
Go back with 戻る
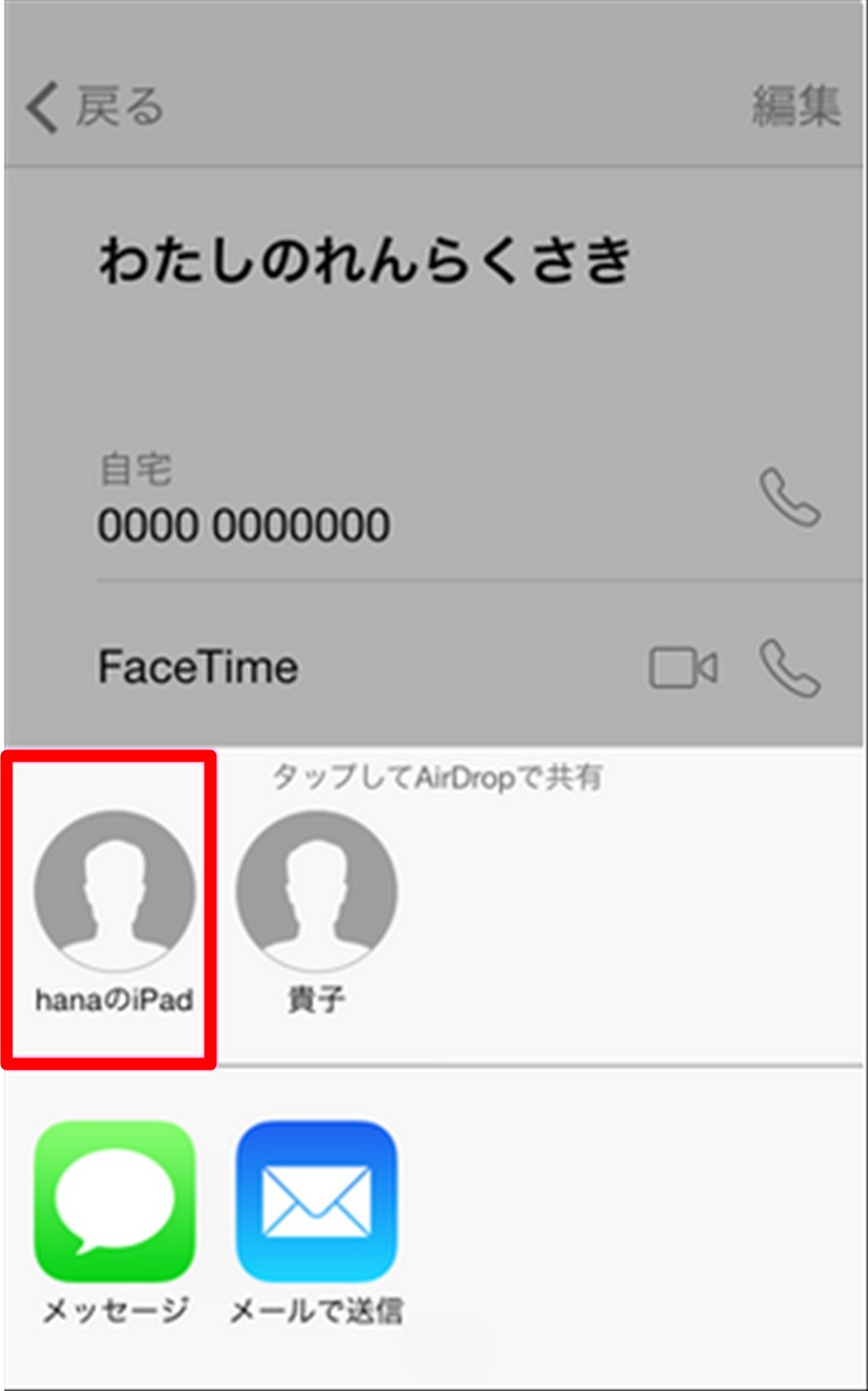point(94,107)
